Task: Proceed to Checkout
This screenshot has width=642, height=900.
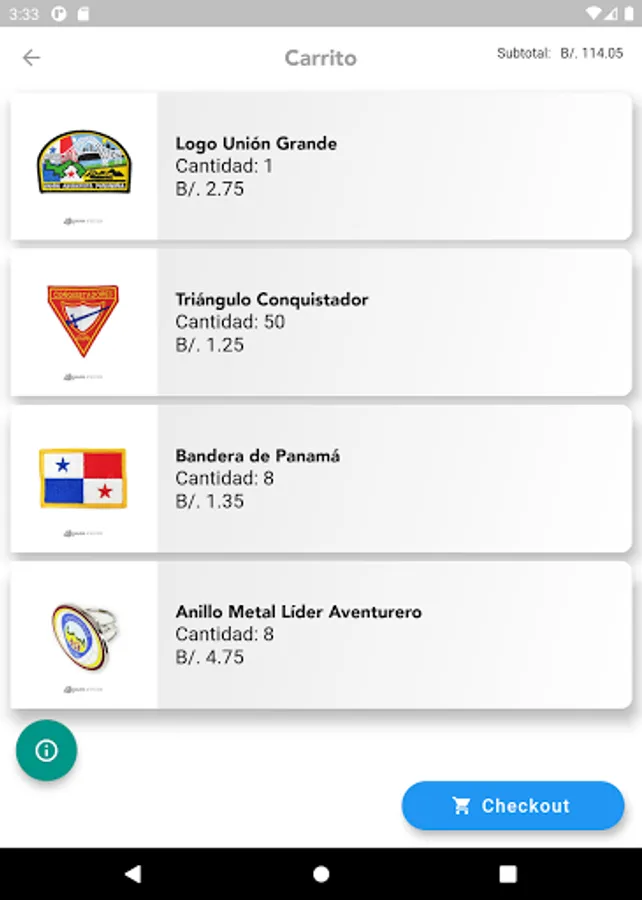Action: (x=512, y=805)
